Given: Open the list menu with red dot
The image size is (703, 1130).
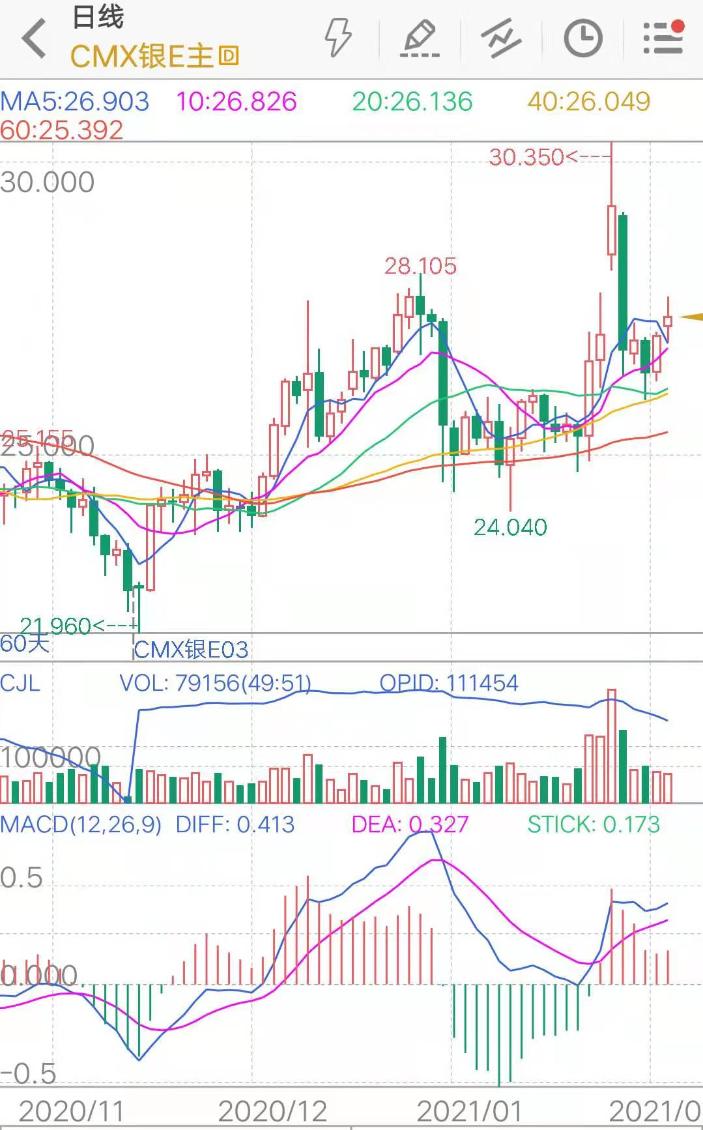Looking at the screenshot, I should pos(663,37).
